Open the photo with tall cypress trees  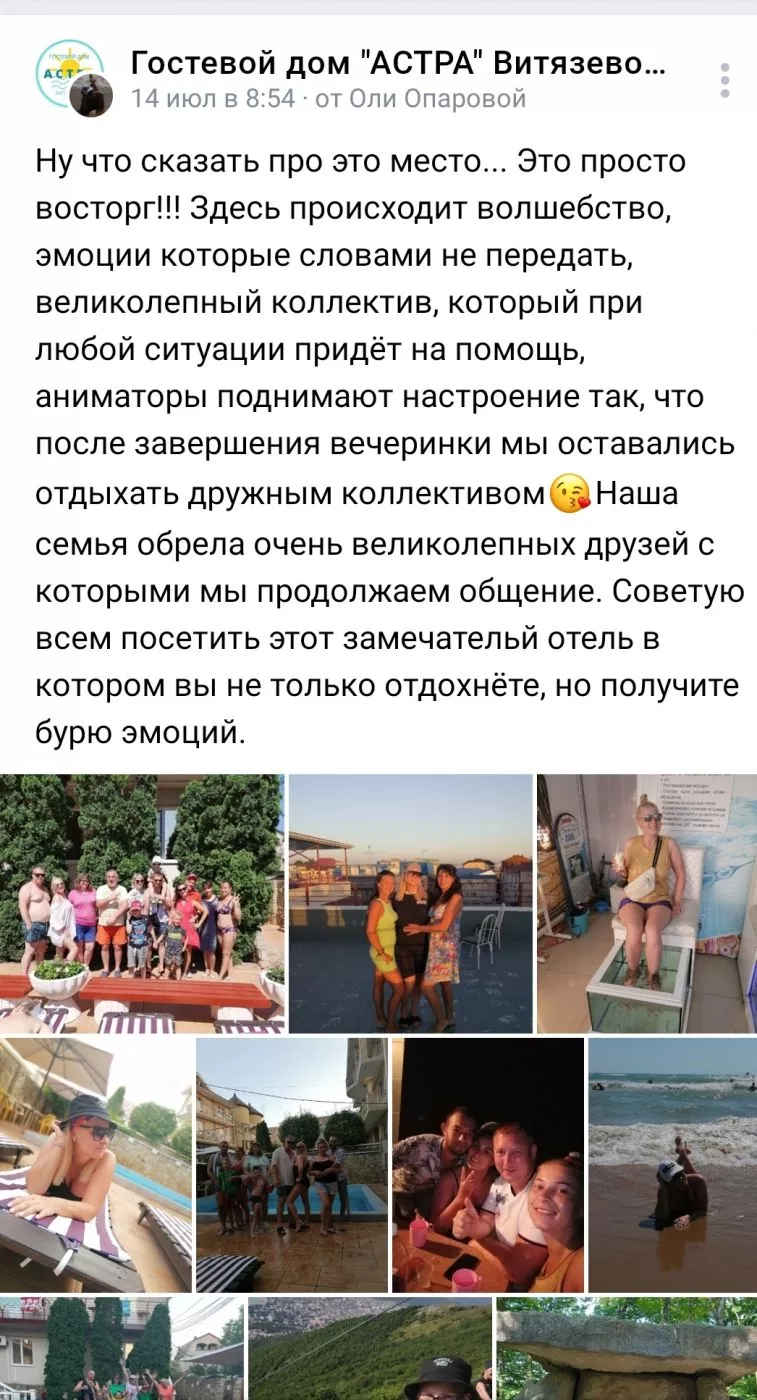coord(121,1349)
